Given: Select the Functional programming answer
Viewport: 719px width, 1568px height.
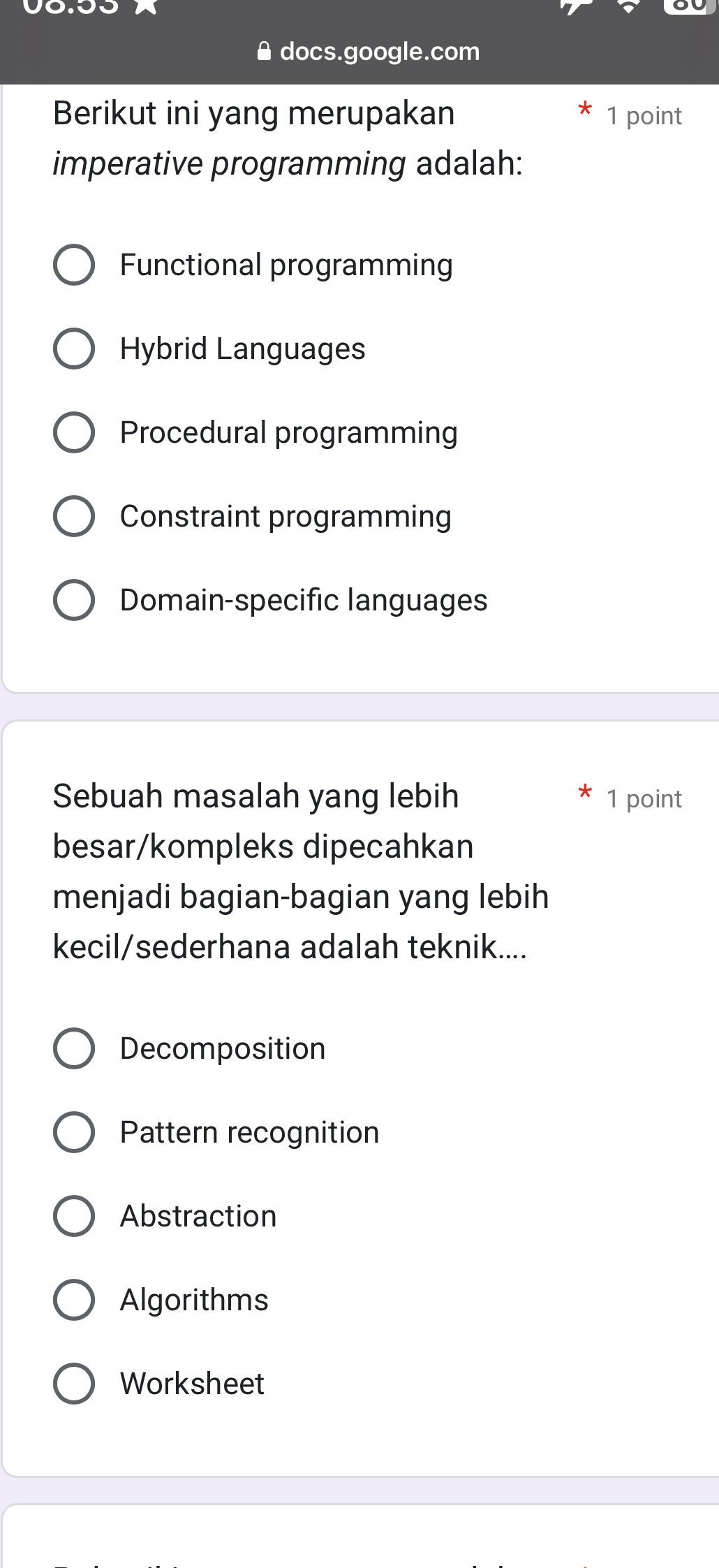Looking at the screenshot, I should pos(74,265).
